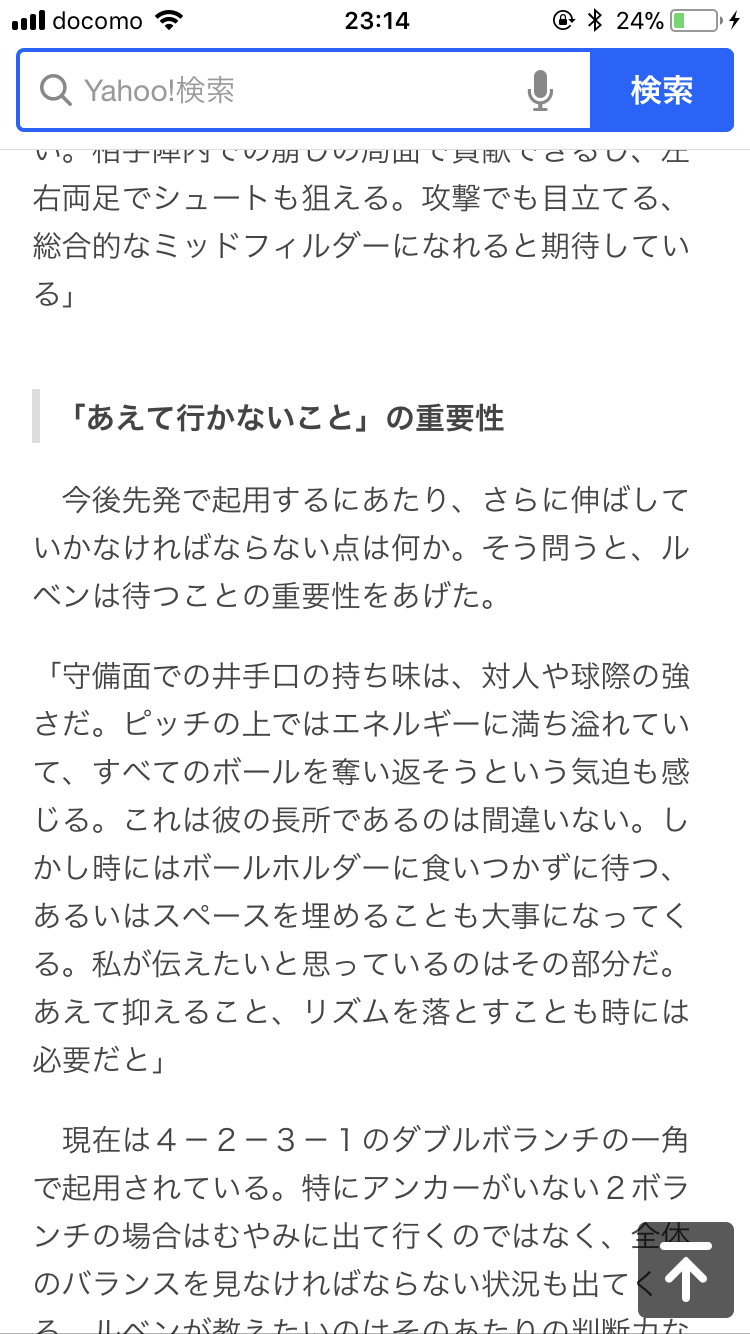Tap the blue 検索 button
The height and width of the screenshot is (1334, 750).
(661, 91)
